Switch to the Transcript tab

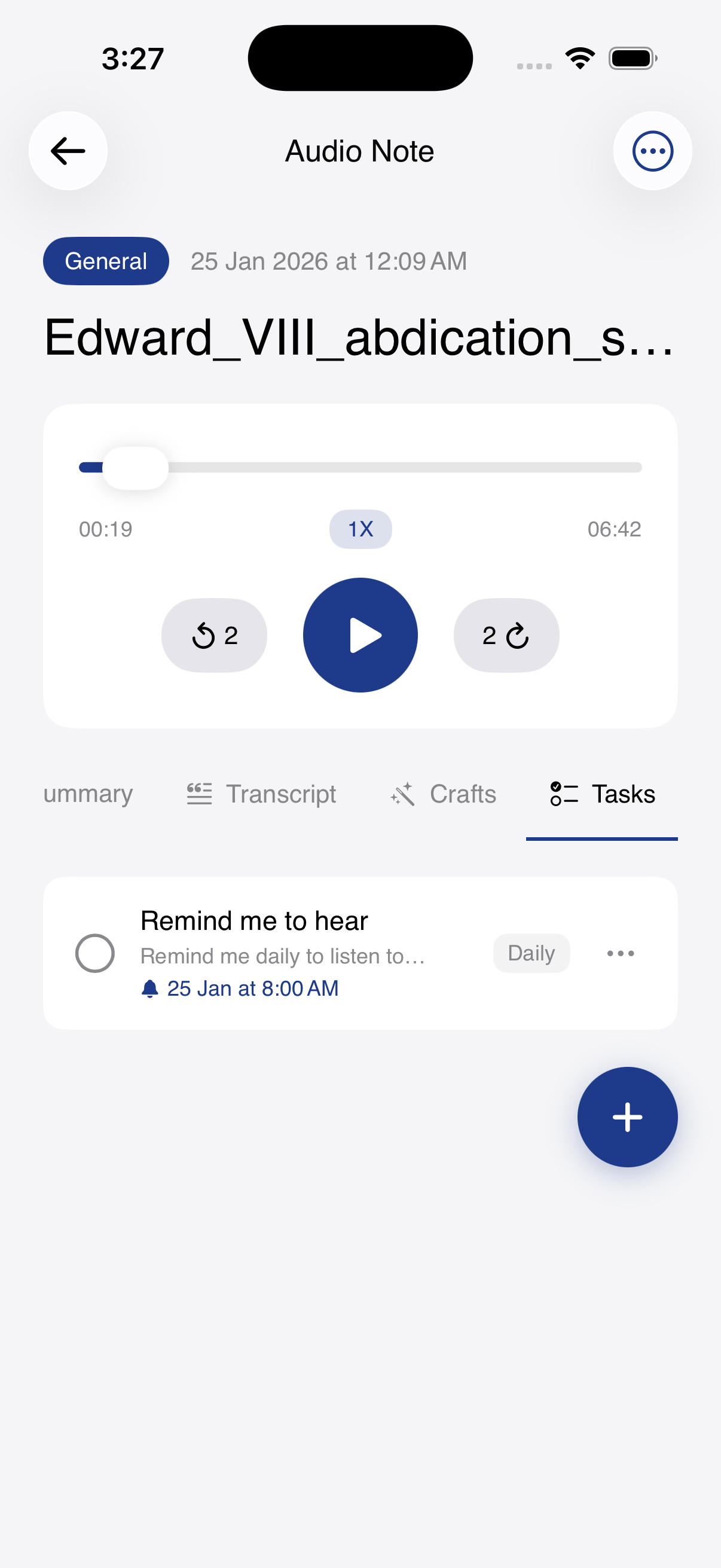coord(261,794)
